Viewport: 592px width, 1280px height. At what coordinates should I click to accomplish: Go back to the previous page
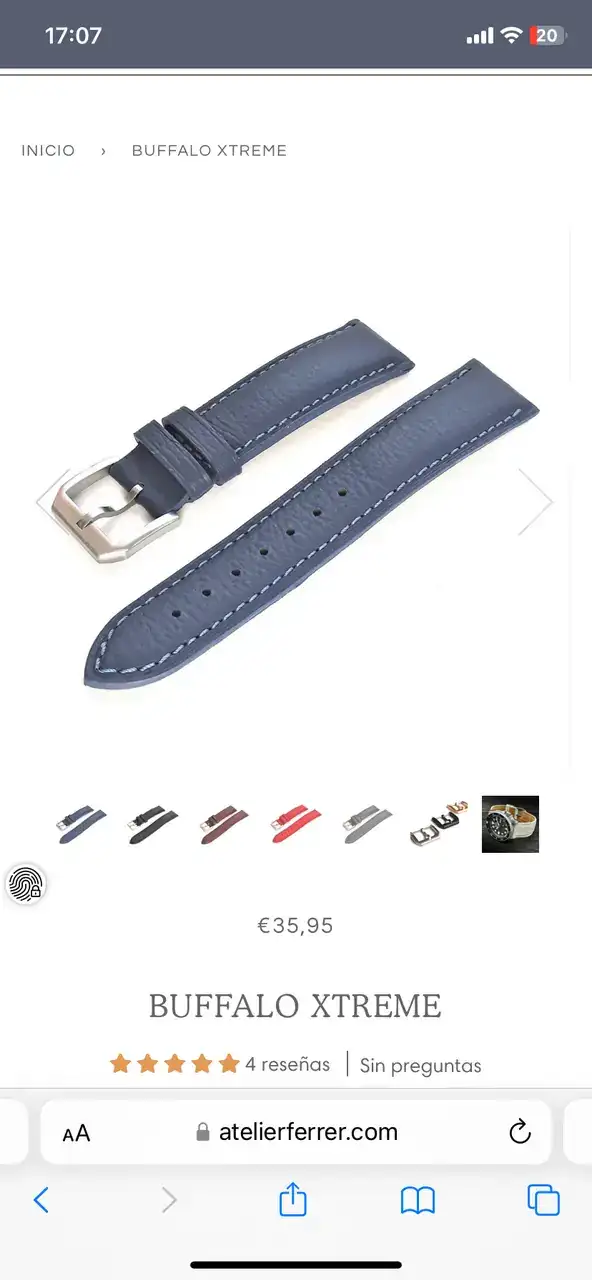coord(41,1200)
